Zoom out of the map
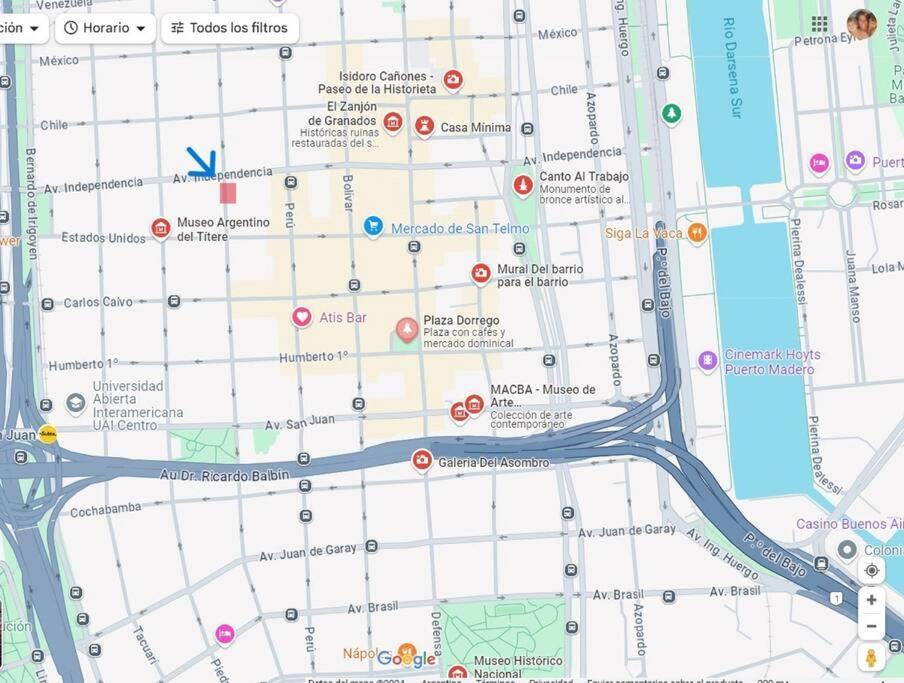The height and width of the screenshot is (683, 904). point(871,627)
